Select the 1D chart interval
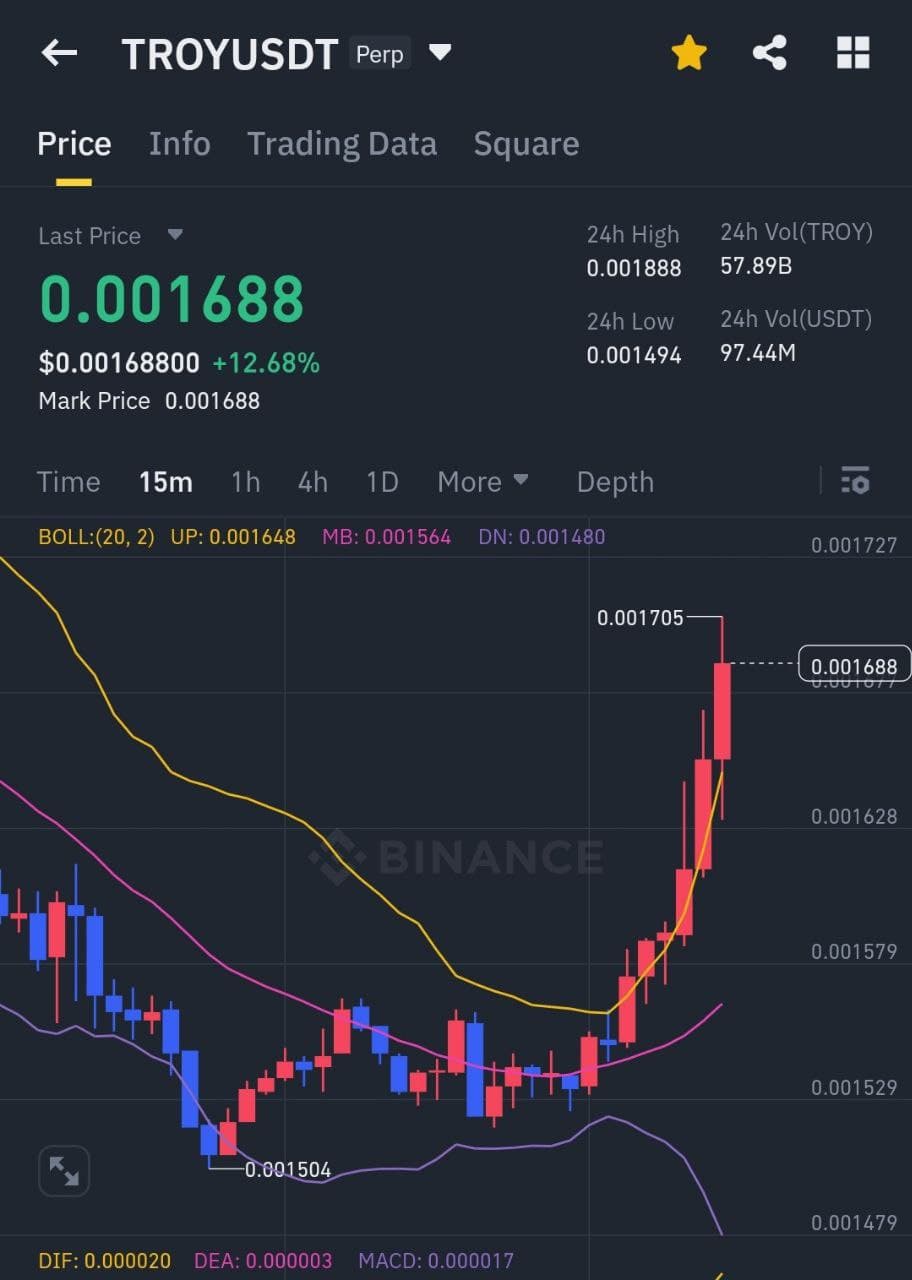 tap(382, 482)
